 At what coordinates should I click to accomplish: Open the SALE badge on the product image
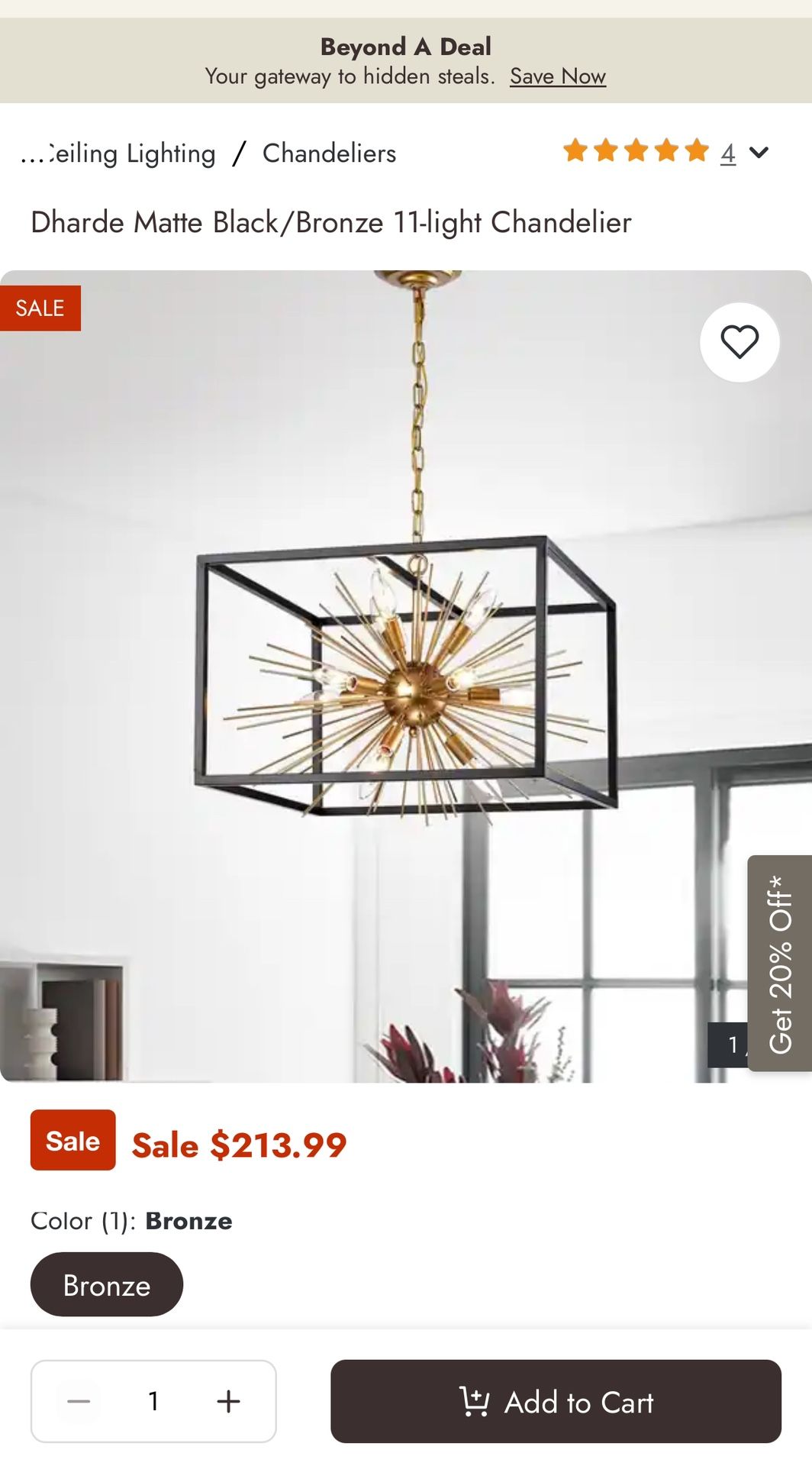[40, 308]
